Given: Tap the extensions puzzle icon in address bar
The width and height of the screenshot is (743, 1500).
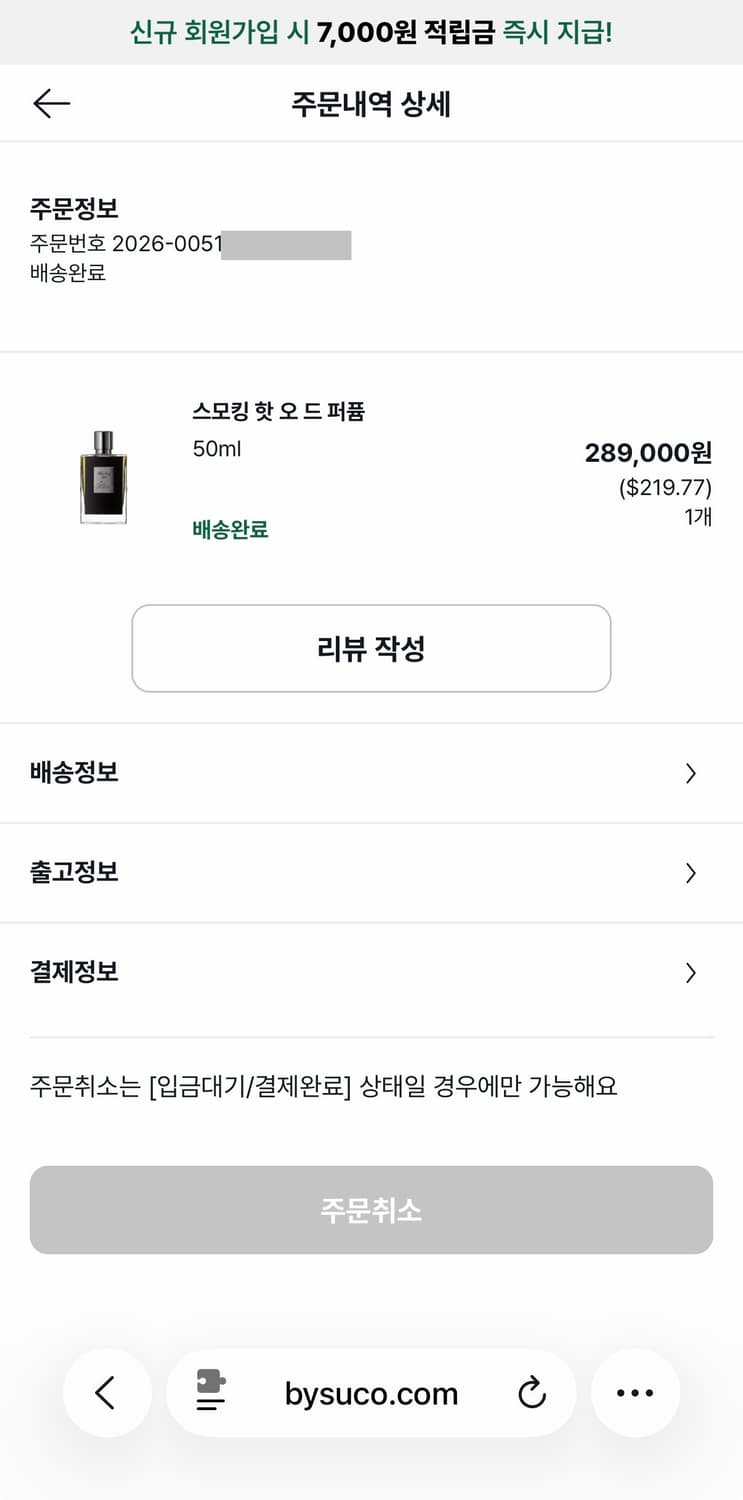Looking at the screenshot, I should coord(210,1392).
